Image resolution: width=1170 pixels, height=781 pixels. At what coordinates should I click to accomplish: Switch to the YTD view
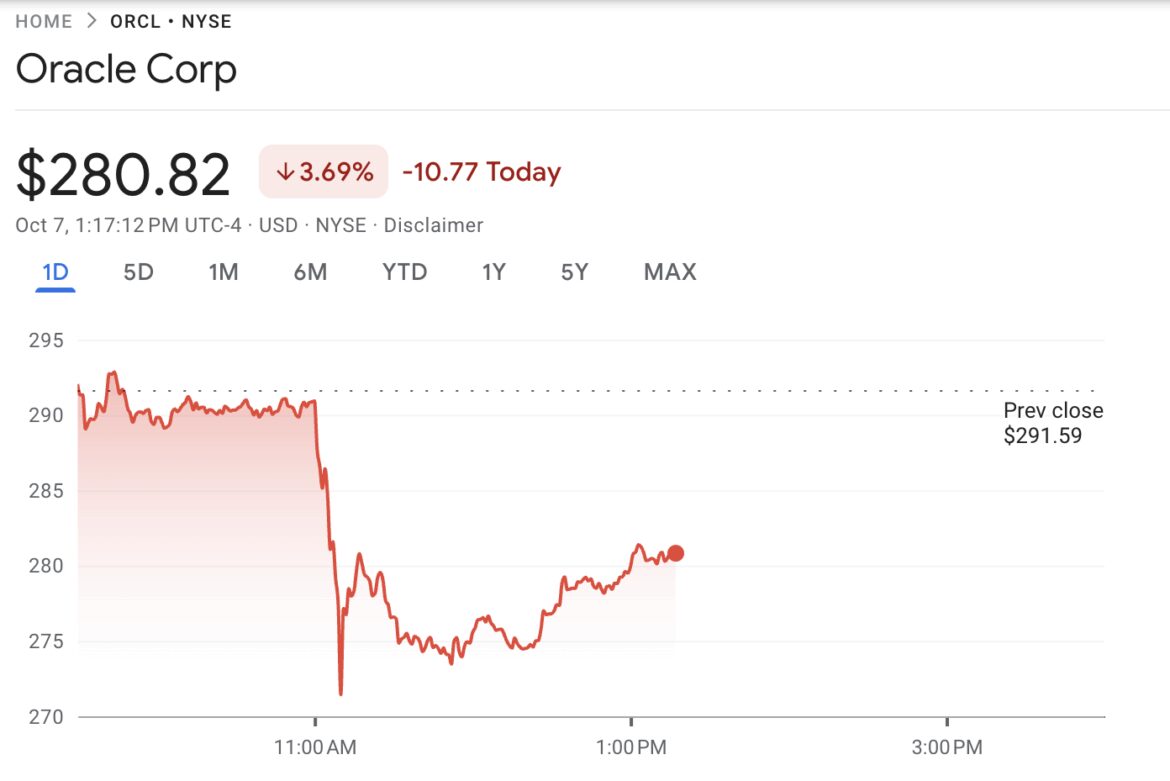click(x=404, y=272)
